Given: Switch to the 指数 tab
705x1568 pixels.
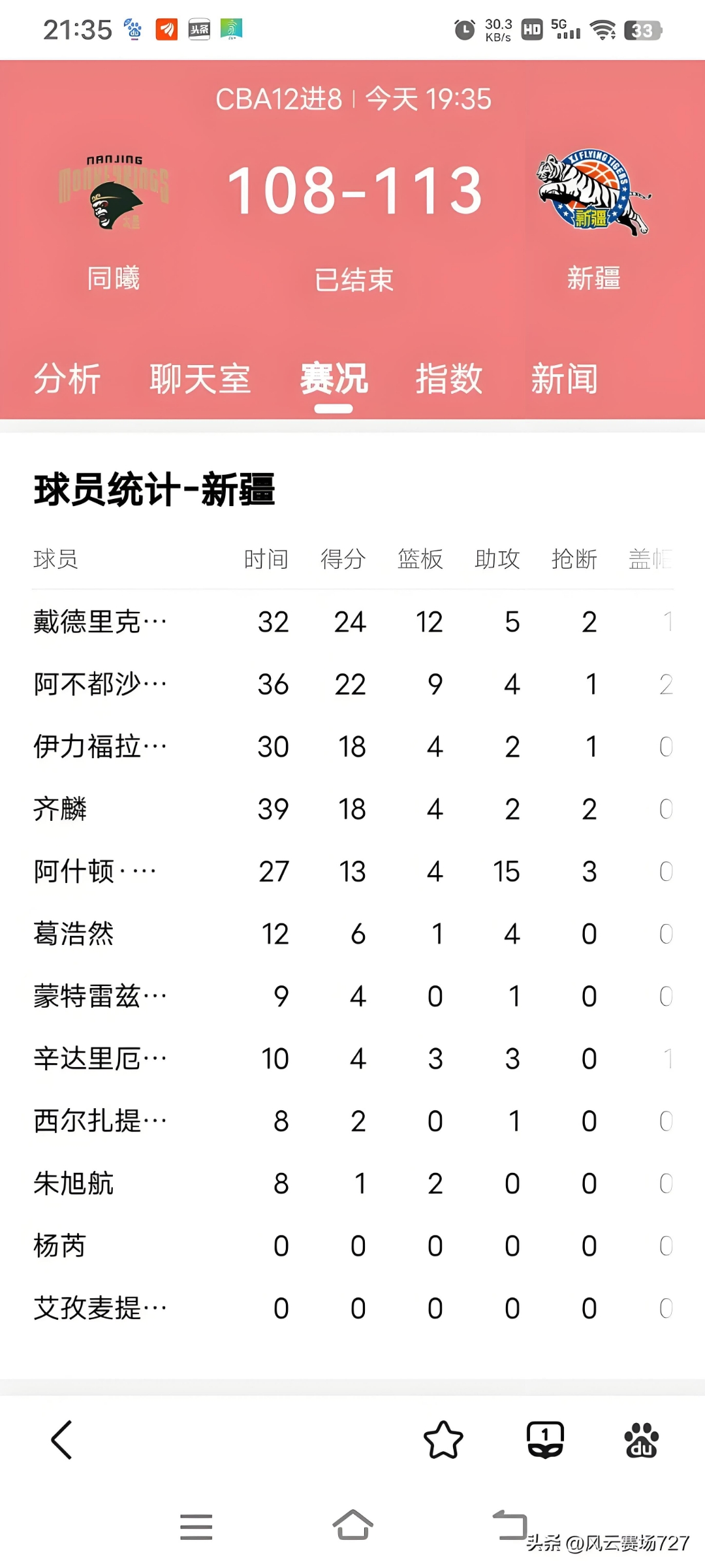Looking at the screenshot, I should click(449, 379).
